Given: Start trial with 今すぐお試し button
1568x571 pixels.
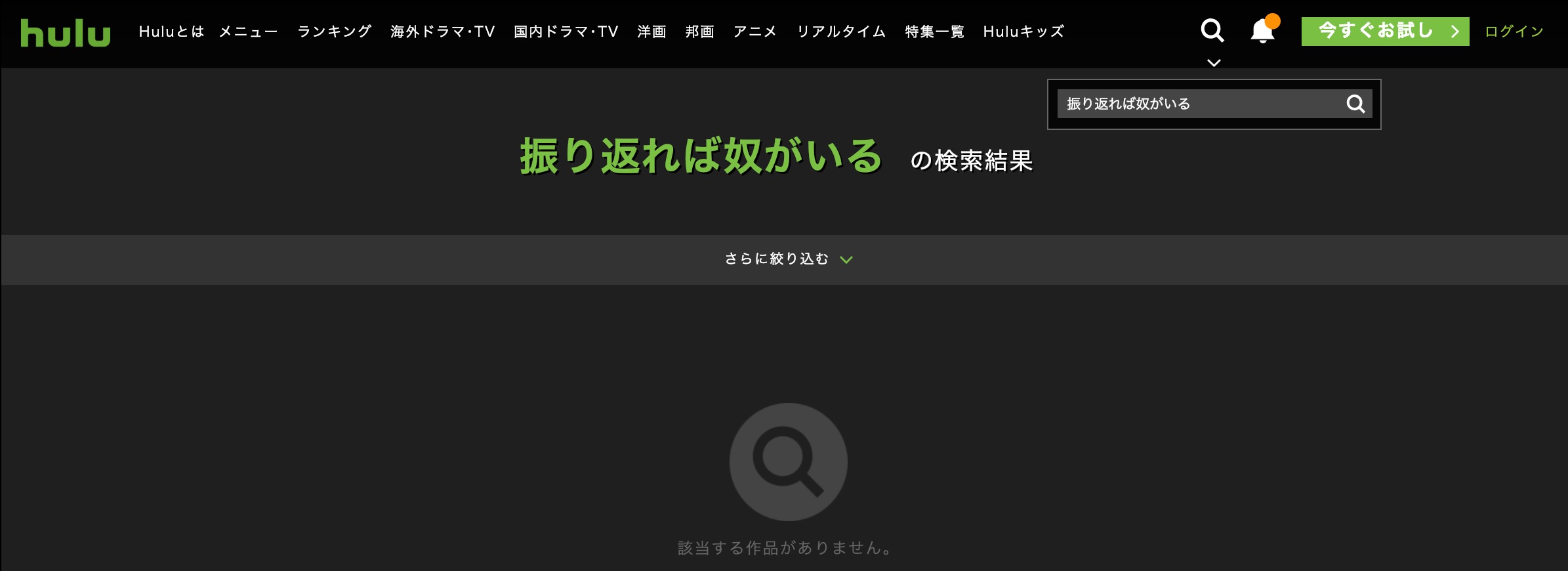Looking at the screenshot, I should click(x=1384, y=32).
